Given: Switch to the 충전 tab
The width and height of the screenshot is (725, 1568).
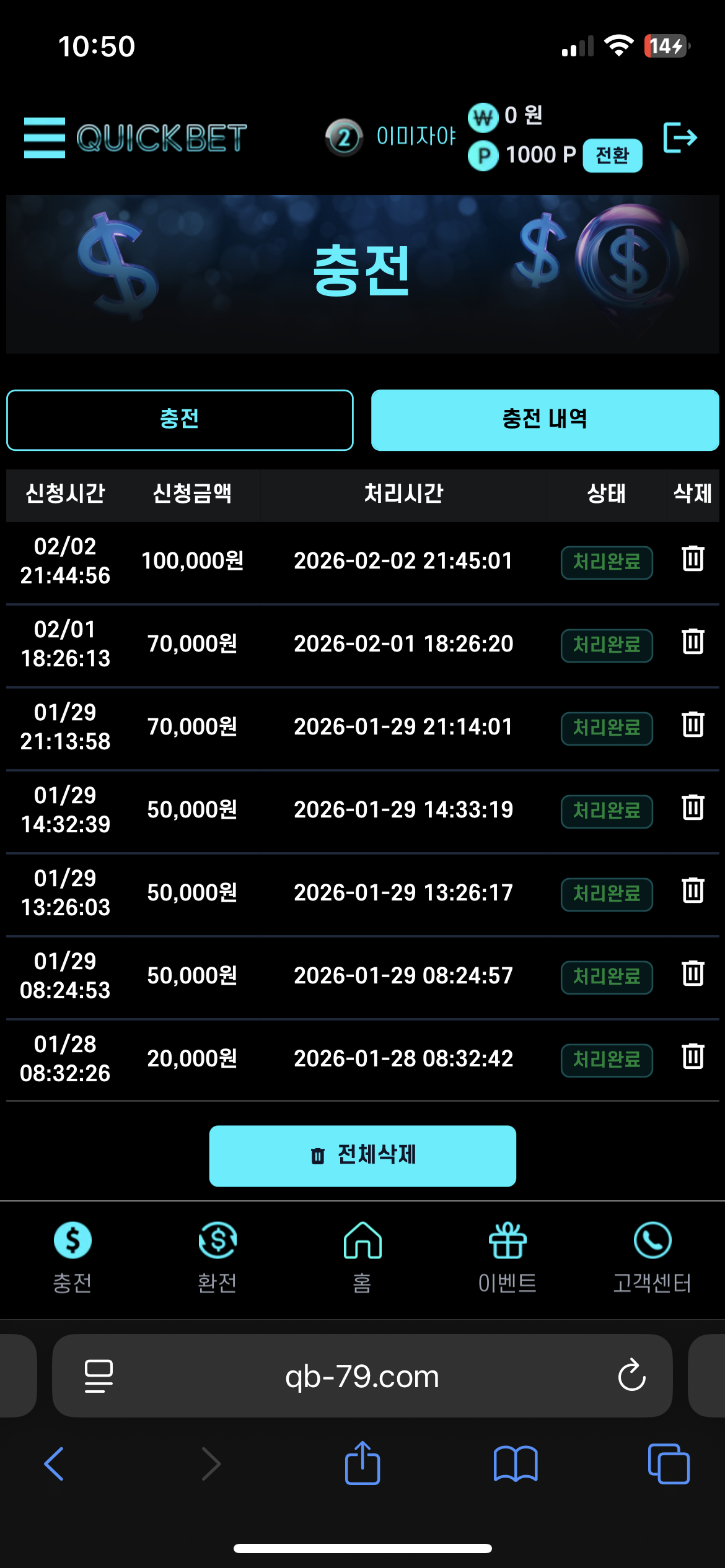Looking at the screenshot, I should tap(180, 420).
